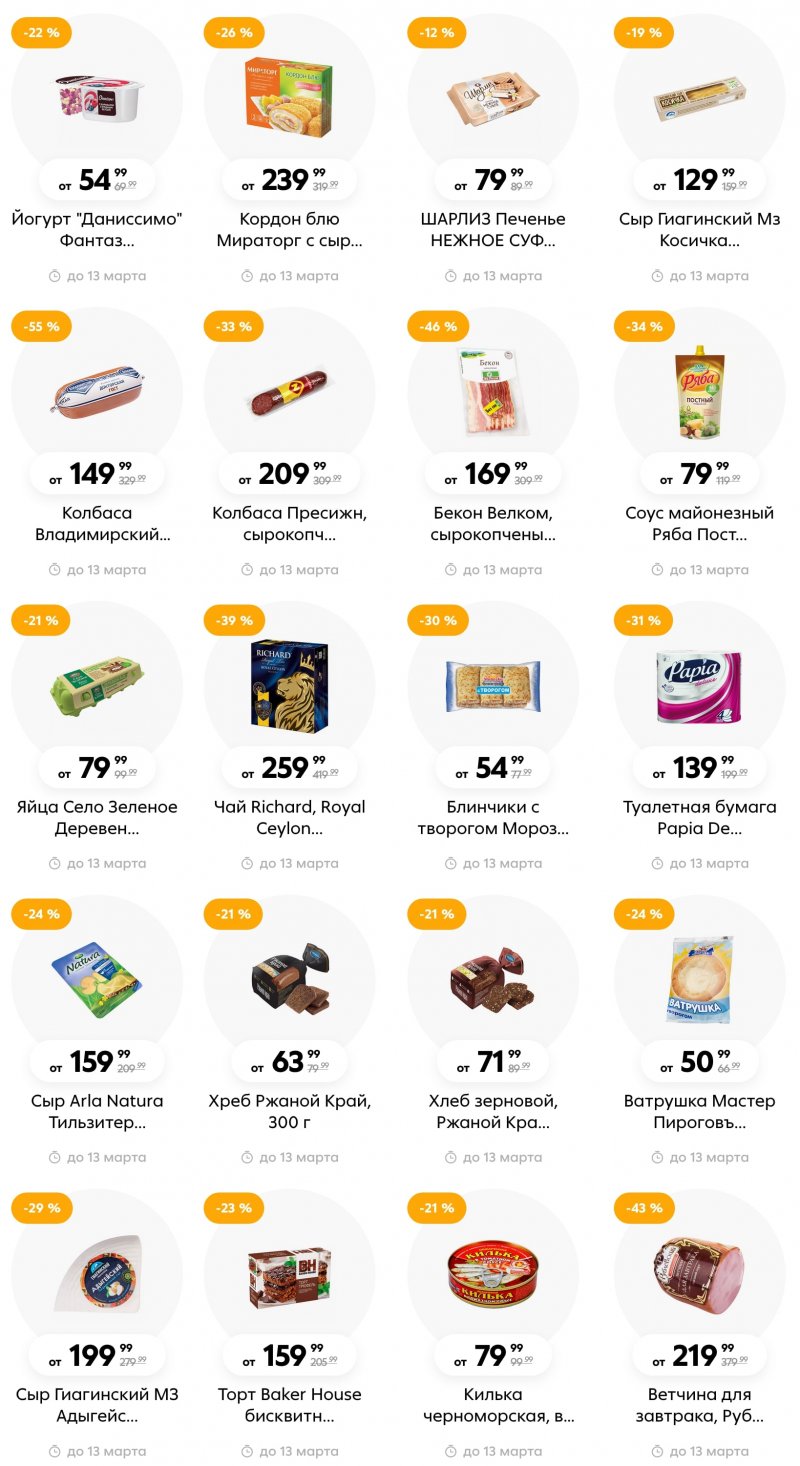Open Блинчики с творогом card

492,688
